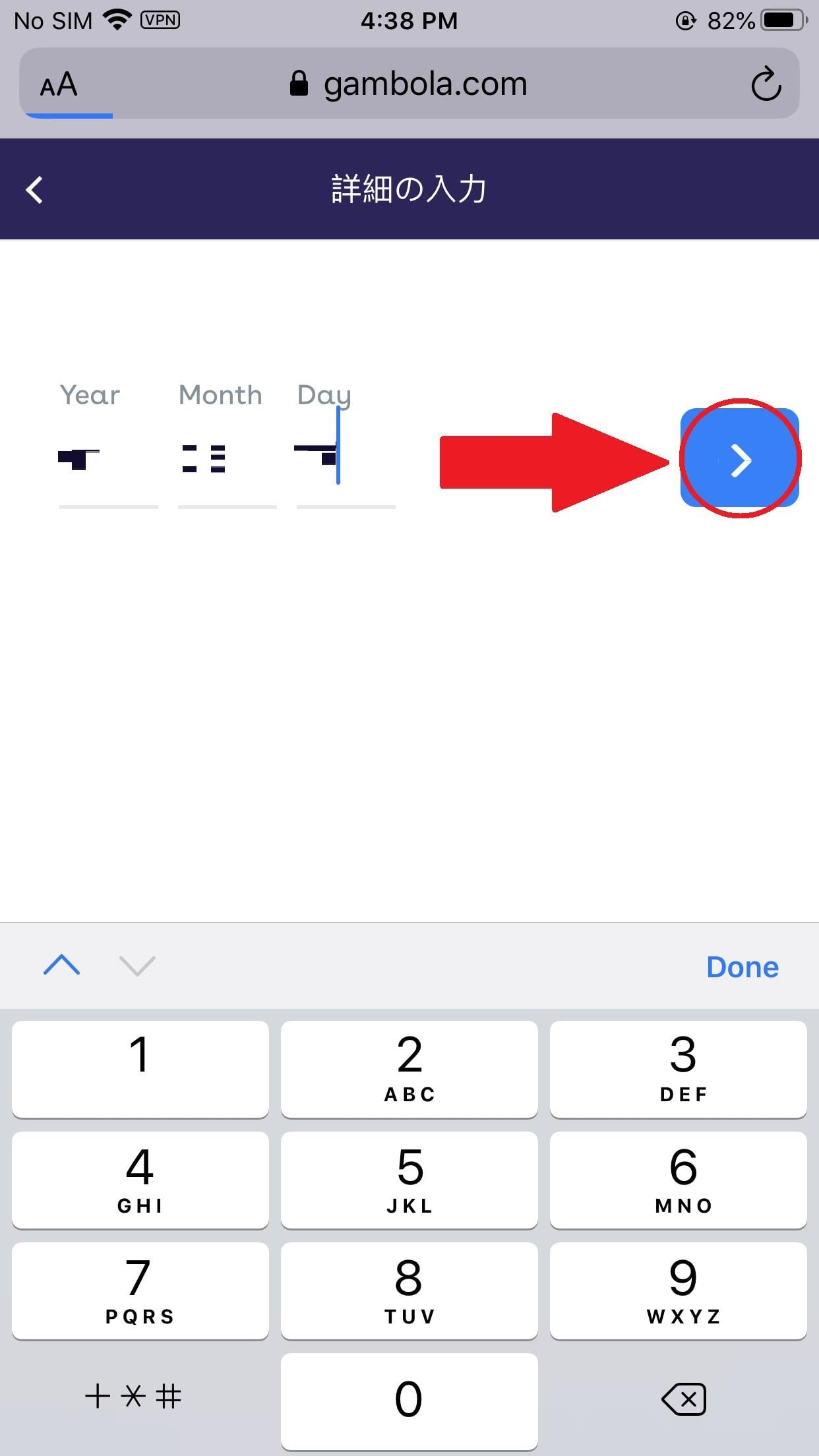Enter digit 0 on the keypad
819x1456 pixels.
[x=409, y=1401]
